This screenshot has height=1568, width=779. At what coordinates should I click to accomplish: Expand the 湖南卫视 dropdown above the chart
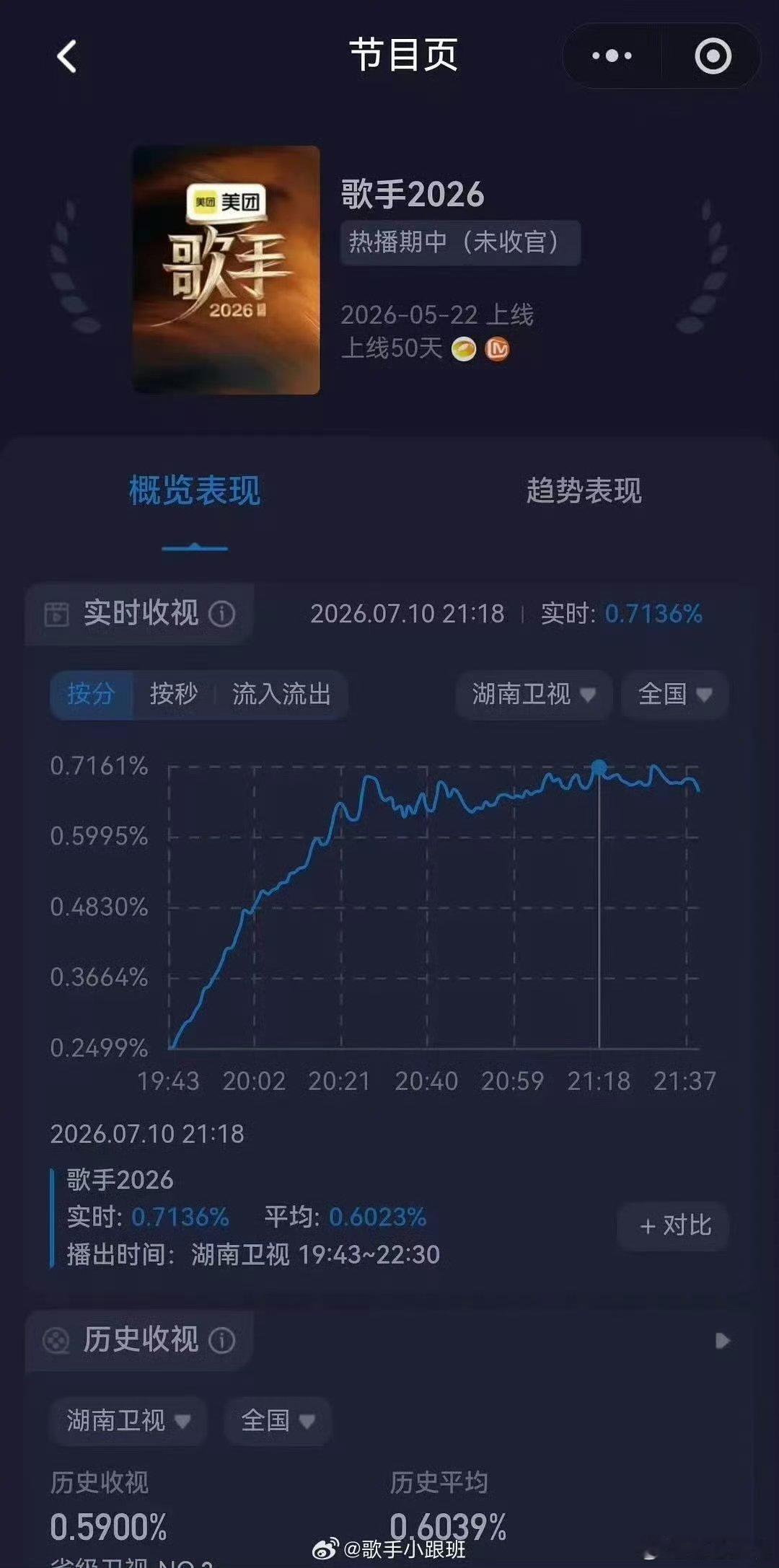click(534, 694)
